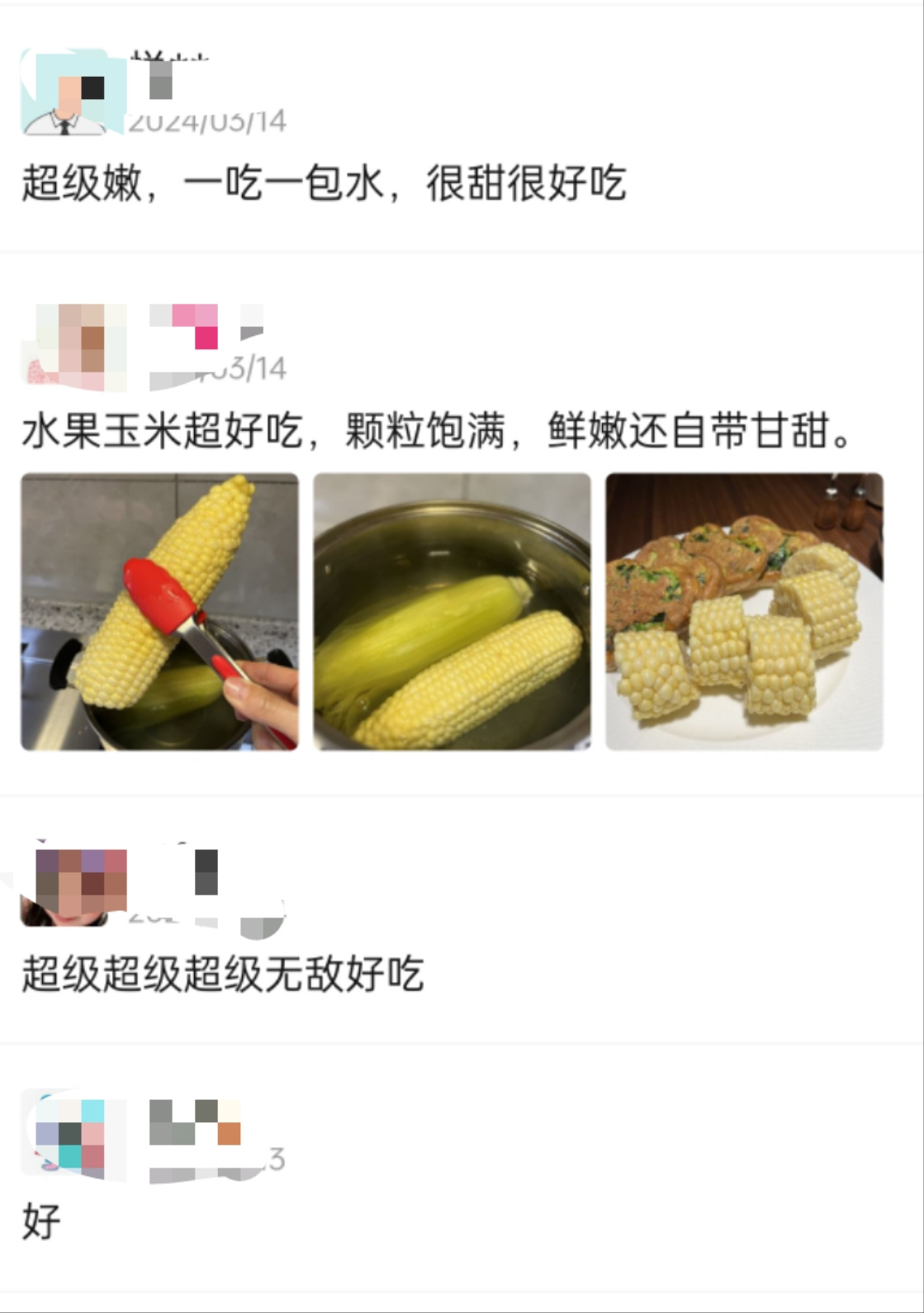Open the photo of sliced corn on the plate

(x=743, y=611)
